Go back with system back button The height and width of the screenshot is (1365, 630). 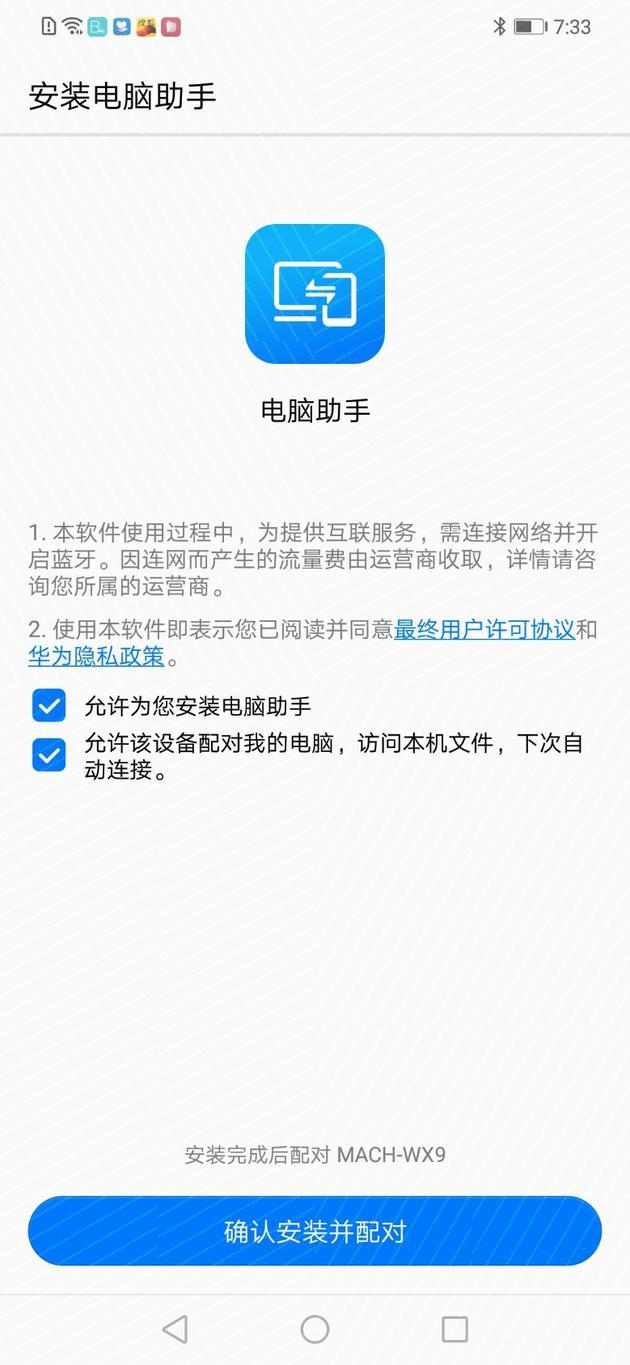tap(175, 1329)
